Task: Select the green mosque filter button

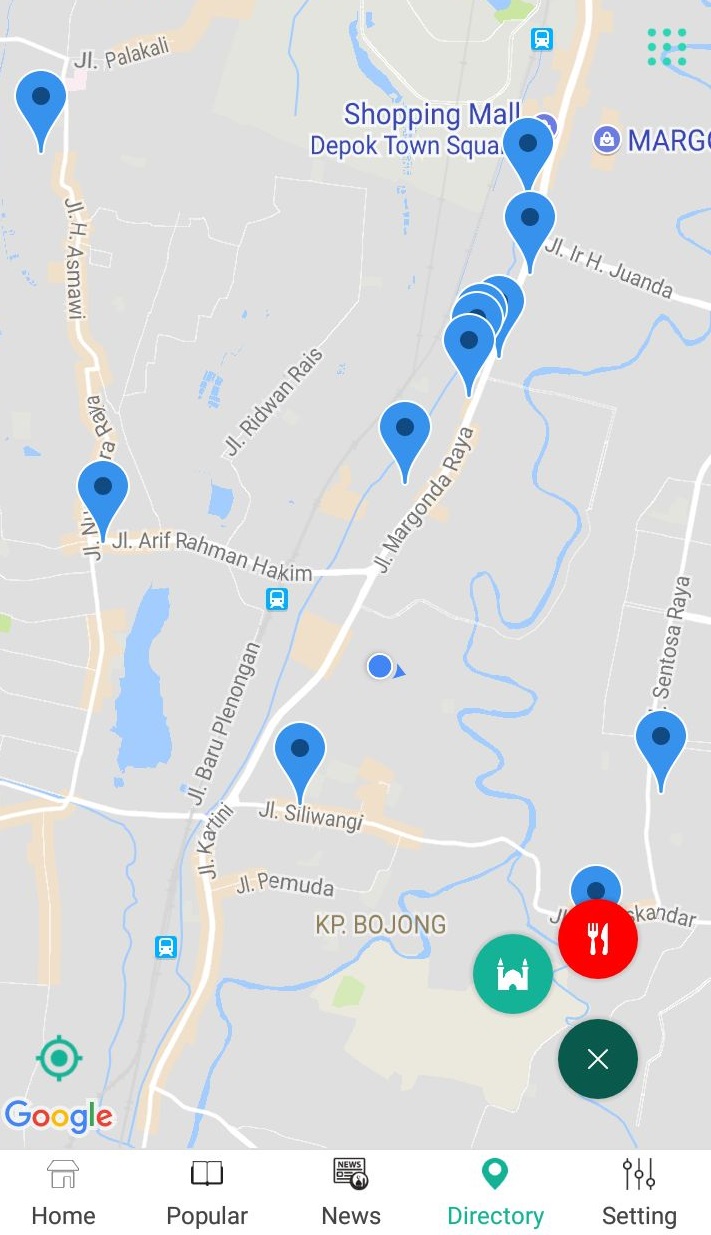Action: (512, 974)
